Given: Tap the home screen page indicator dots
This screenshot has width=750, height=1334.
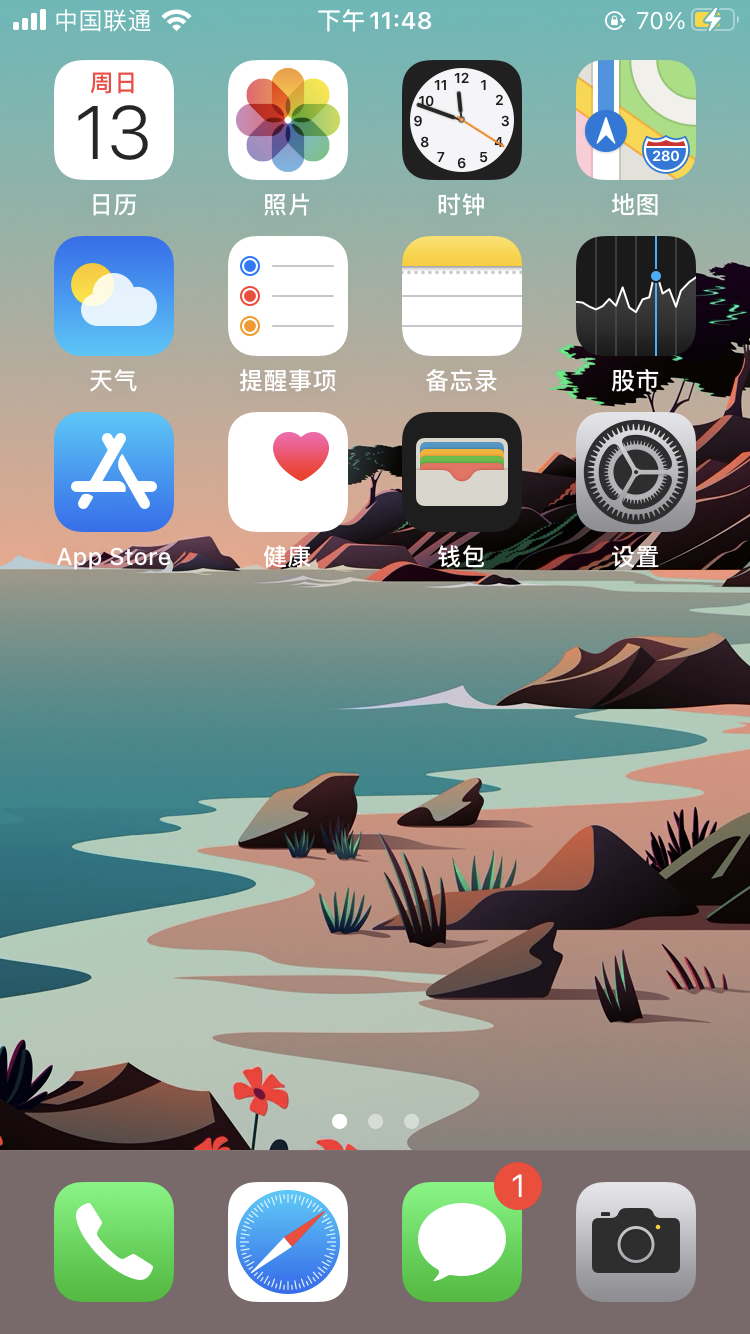Looking at the screenshot, I should pyautogui.click(x=375, y=1122).
